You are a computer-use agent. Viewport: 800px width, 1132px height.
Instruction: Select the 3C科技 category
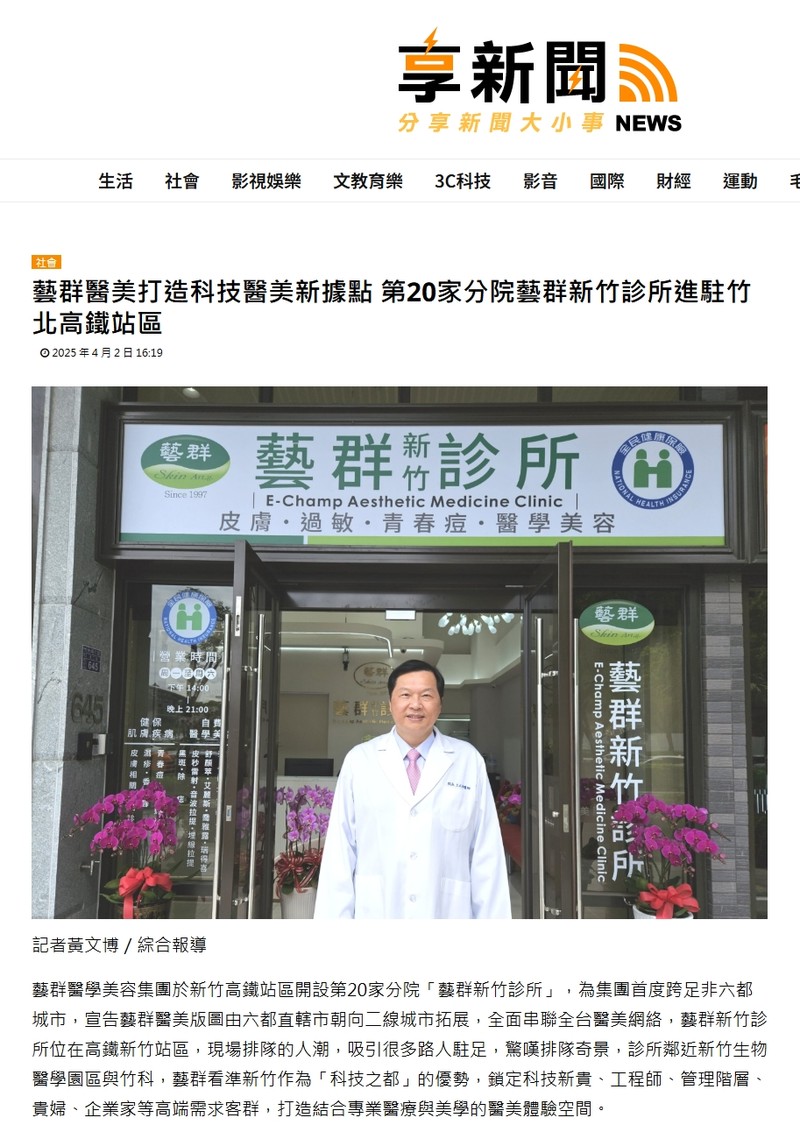coord(463,181)
